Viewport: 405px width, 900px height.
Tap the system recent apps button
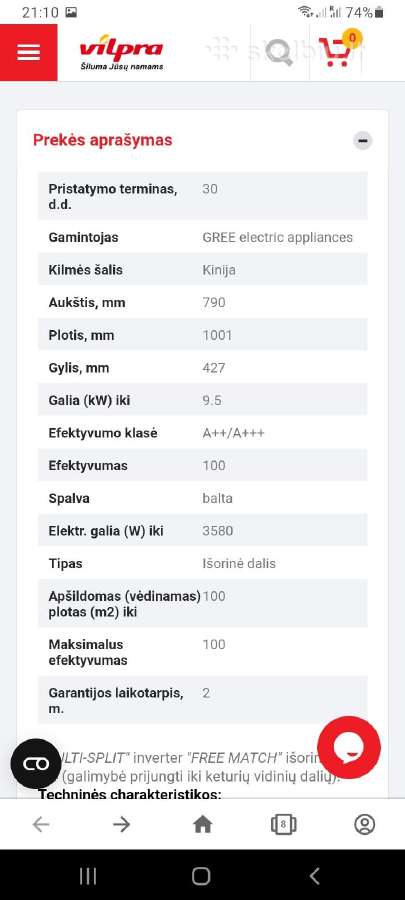point(88,876)
